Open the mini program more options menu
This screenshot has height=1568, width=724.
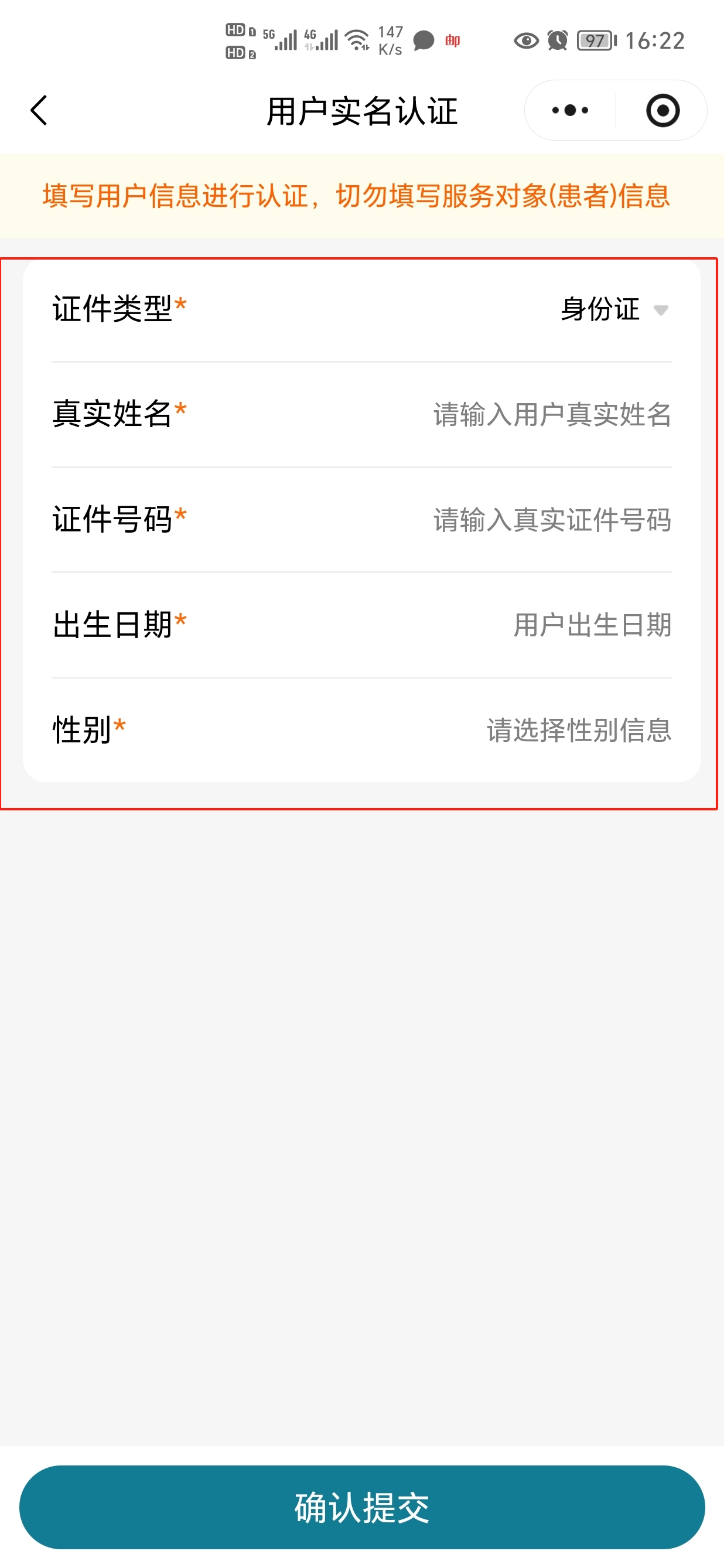pyautogui.click(x=570, y=111)
